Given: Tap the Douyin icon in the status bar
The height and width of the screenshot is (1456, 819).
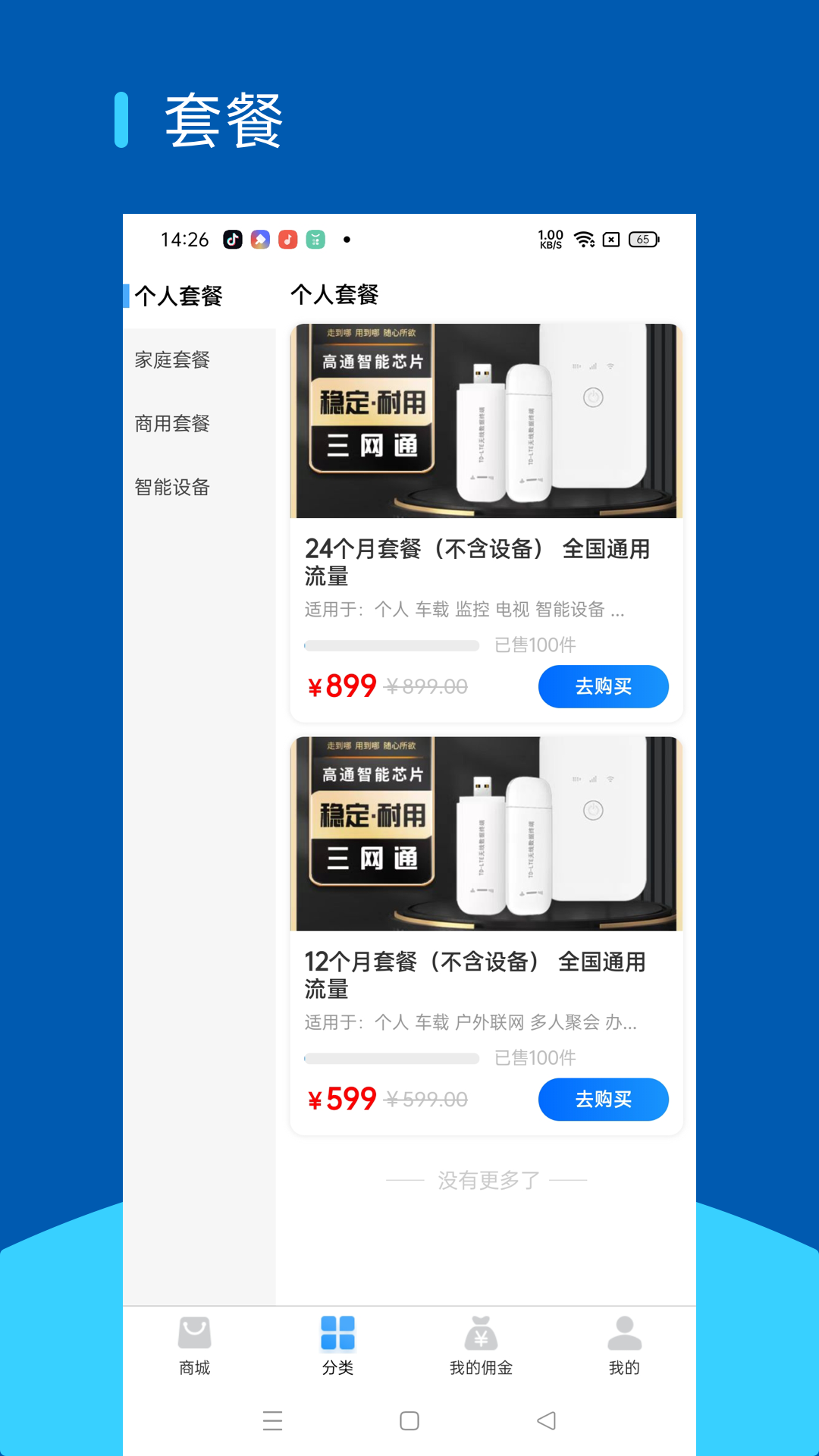Looking at the screenshot, I should click(x=234, y=239).
